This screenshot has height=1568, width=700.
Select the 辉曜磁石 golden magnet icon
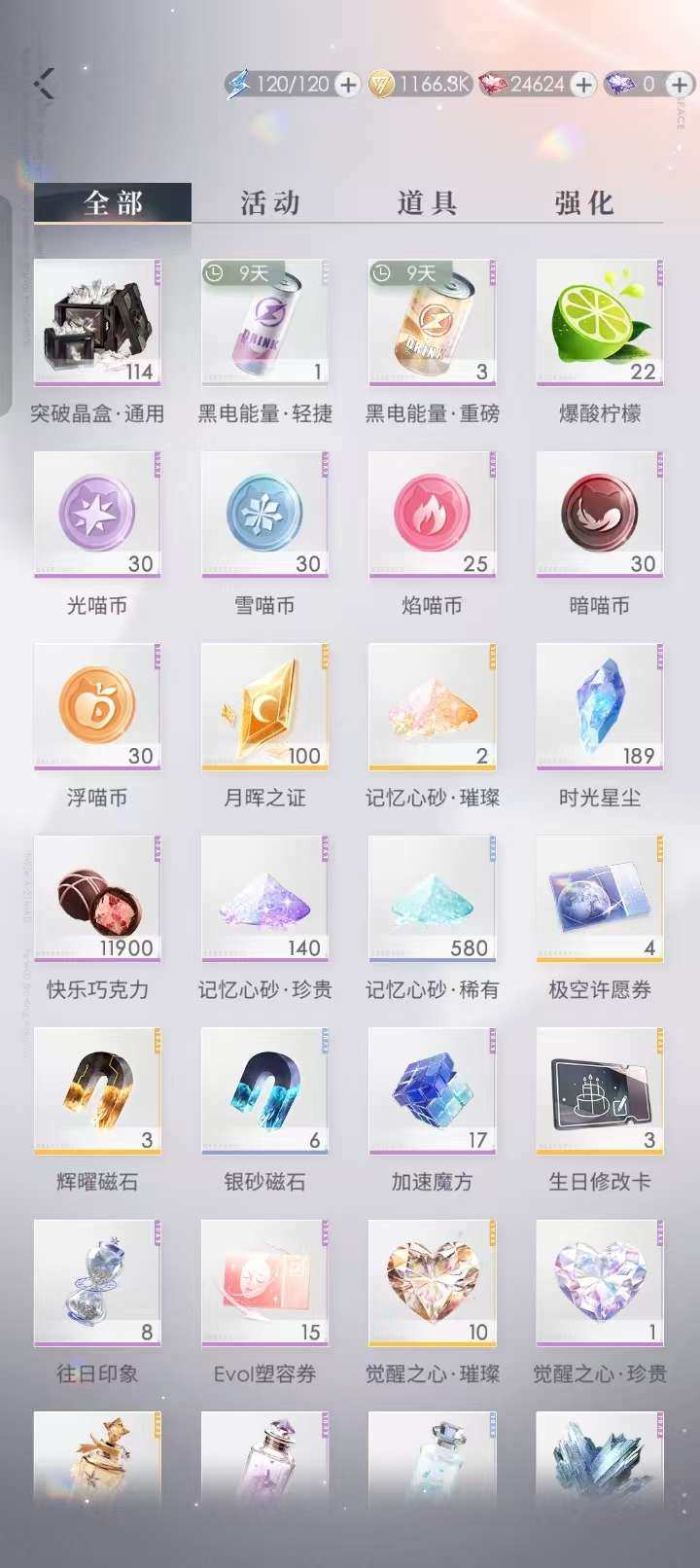tap(97, 1090)
